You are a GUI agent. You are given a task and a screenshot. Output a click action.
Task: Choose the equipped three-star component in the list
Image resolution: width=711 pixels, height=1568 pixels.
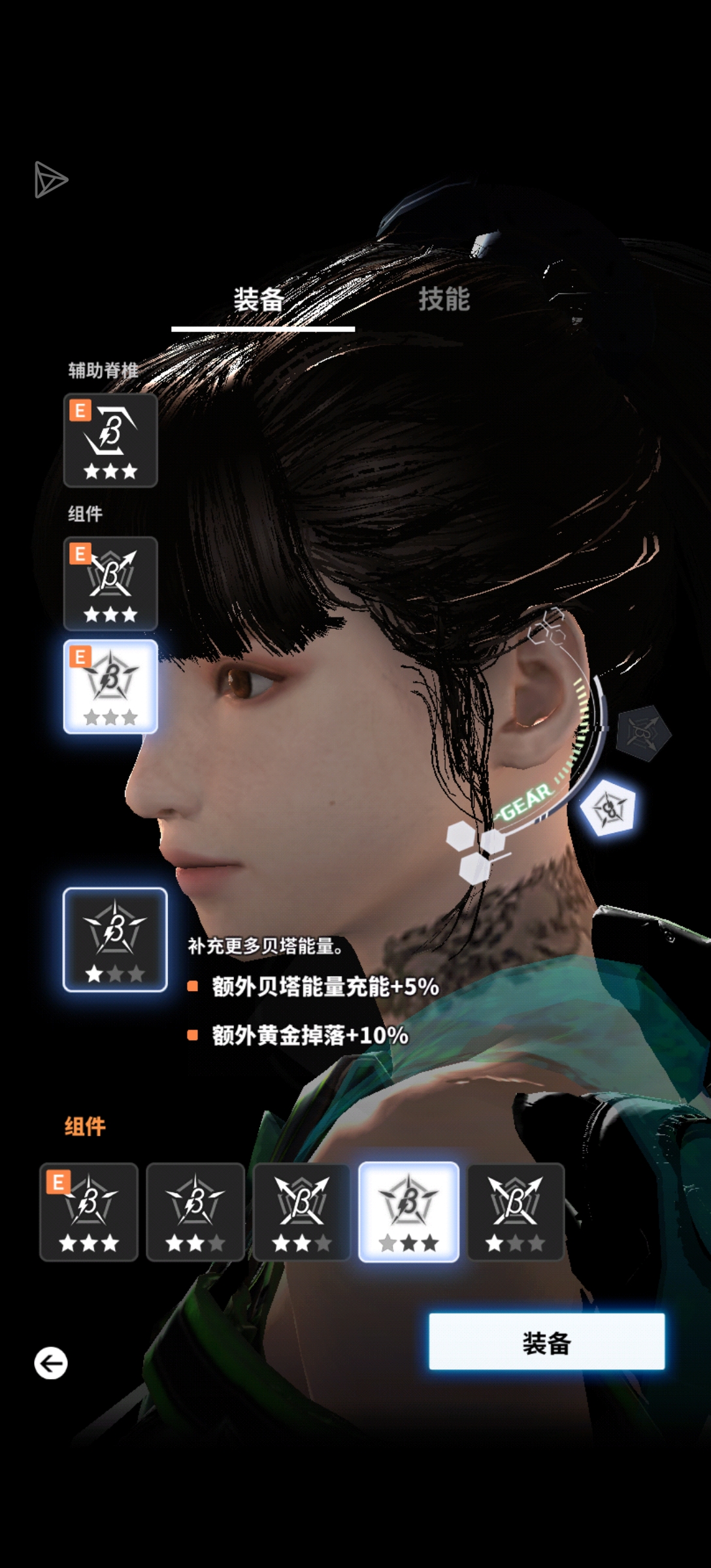coord(89,1212)
